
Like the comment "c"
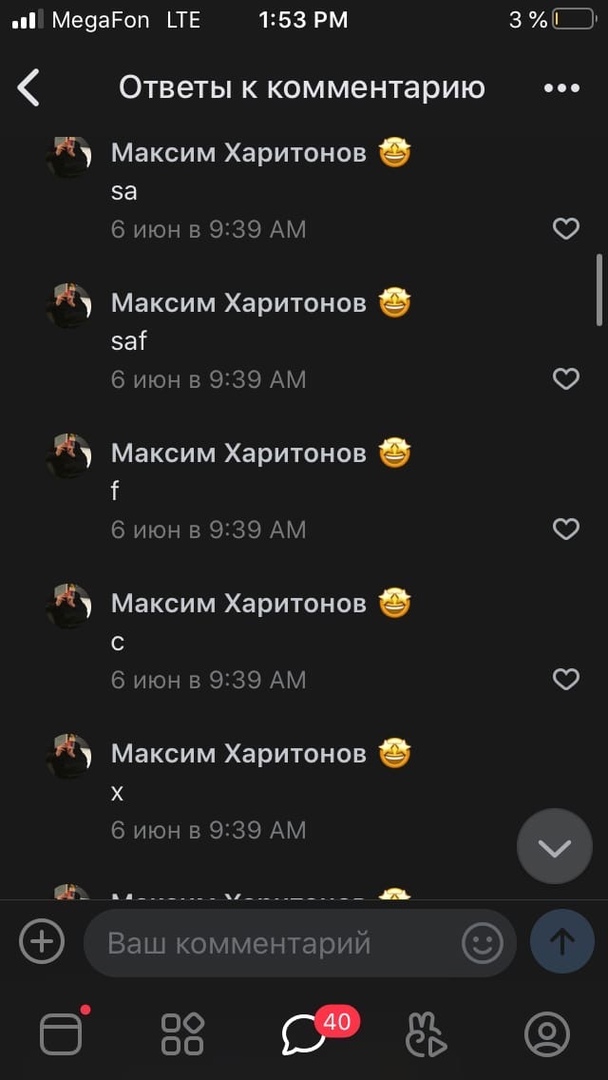[x=566, y=680]
